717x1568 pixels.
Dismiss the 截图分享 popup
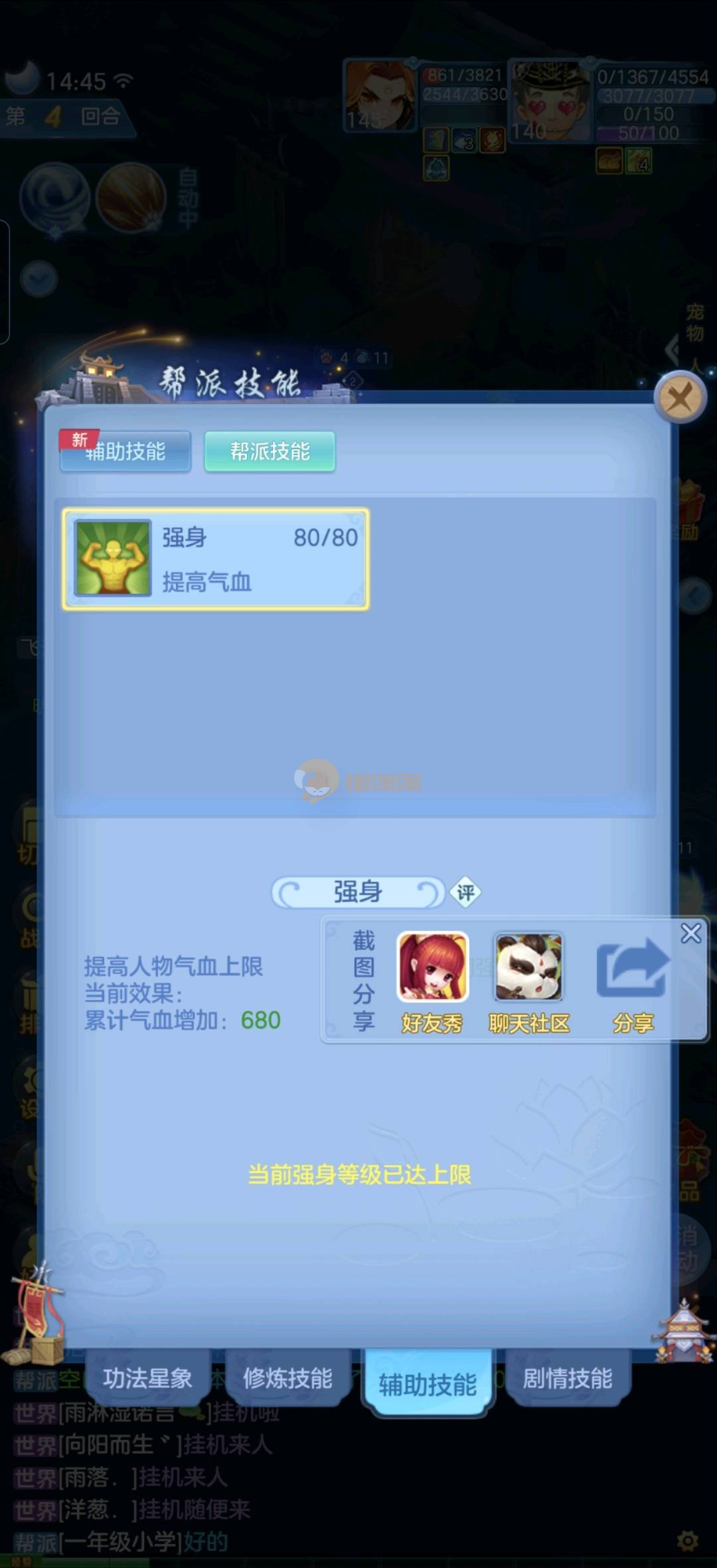pos(690,934)
